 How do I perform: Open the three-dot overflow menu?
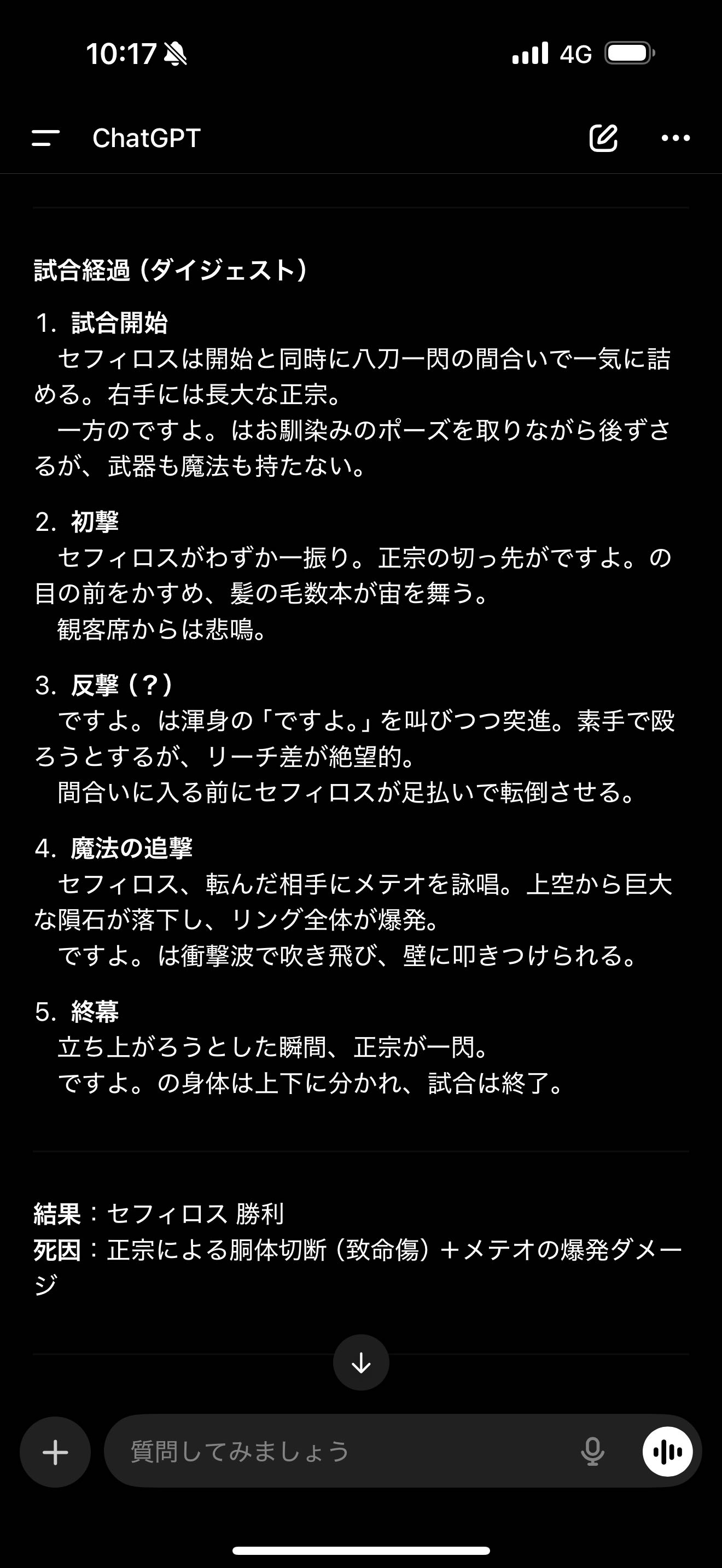[676, 138]
